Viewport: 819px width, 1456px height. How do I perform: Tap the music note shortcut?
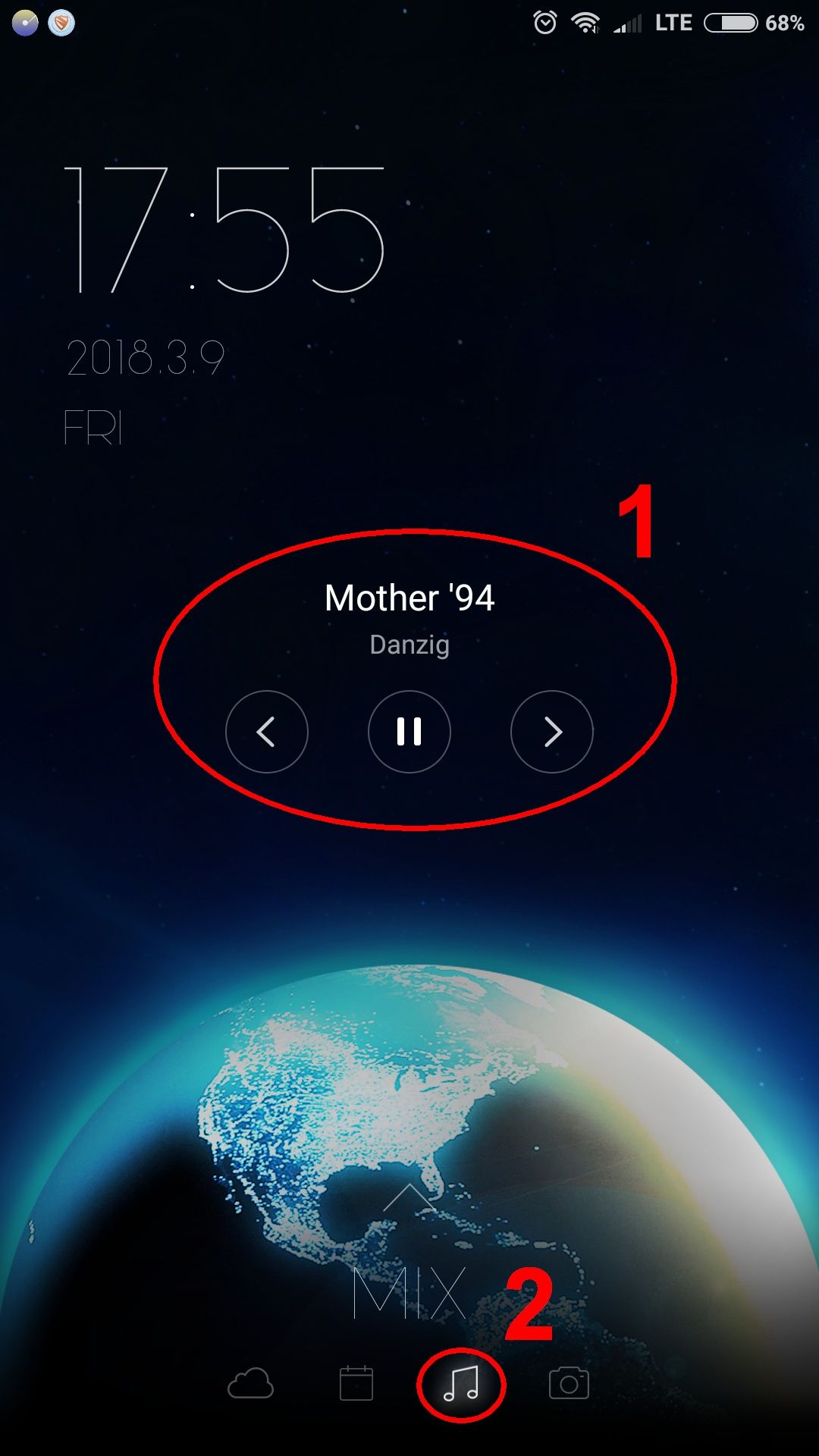pos(461,1384)
